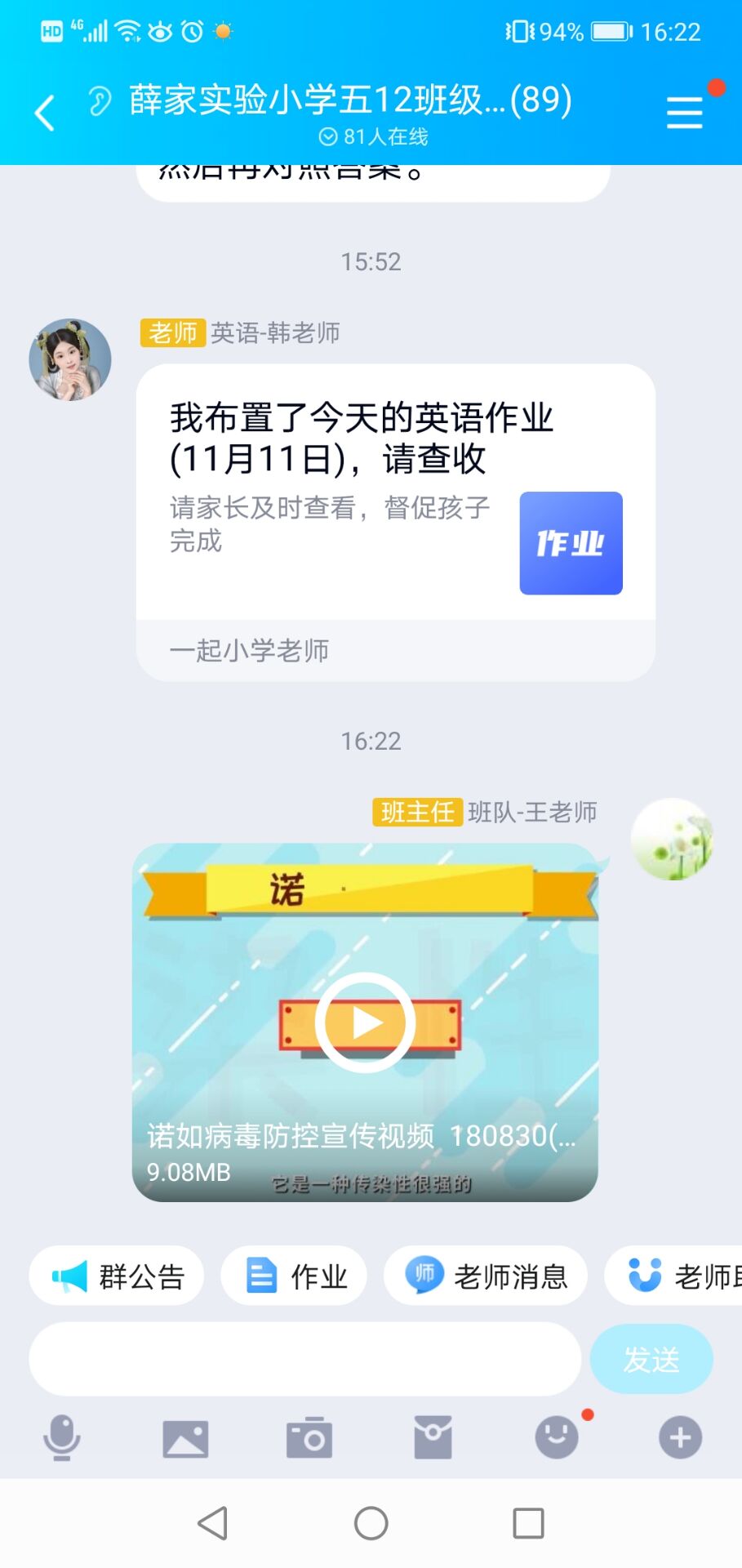Open more attachment options with plus icon
The width and height of the screenshot is (742, 1568).
click(x=680, y=1438)
